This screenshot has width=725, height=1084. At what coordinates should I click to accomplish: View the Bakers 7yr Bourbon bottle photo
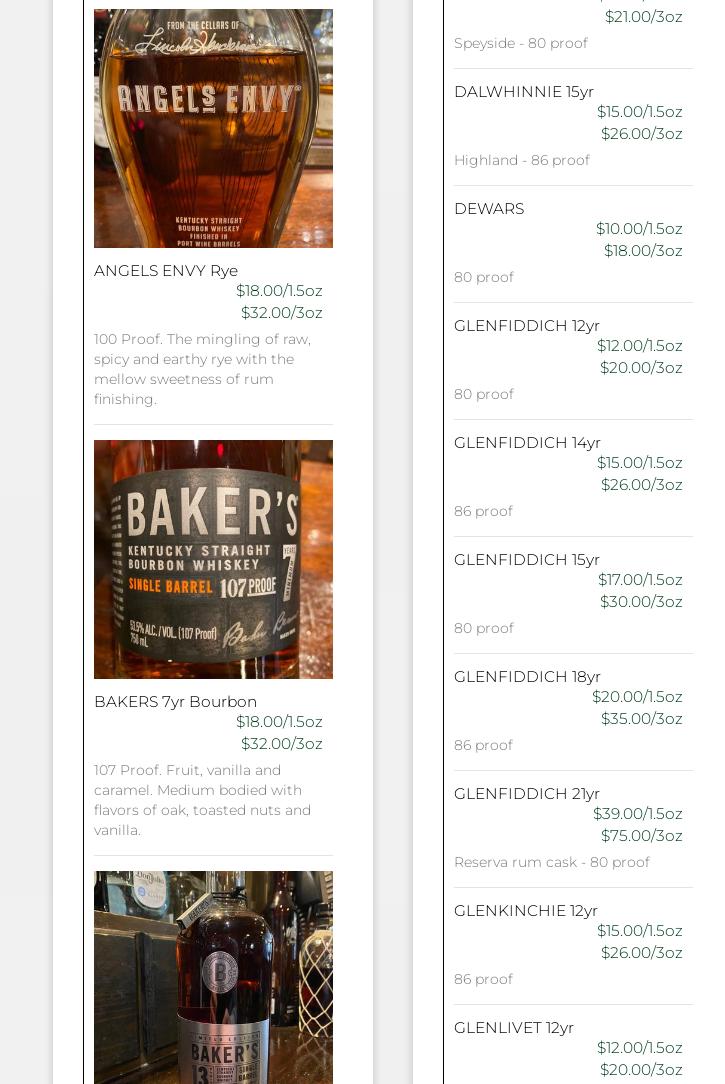[213, 559]
